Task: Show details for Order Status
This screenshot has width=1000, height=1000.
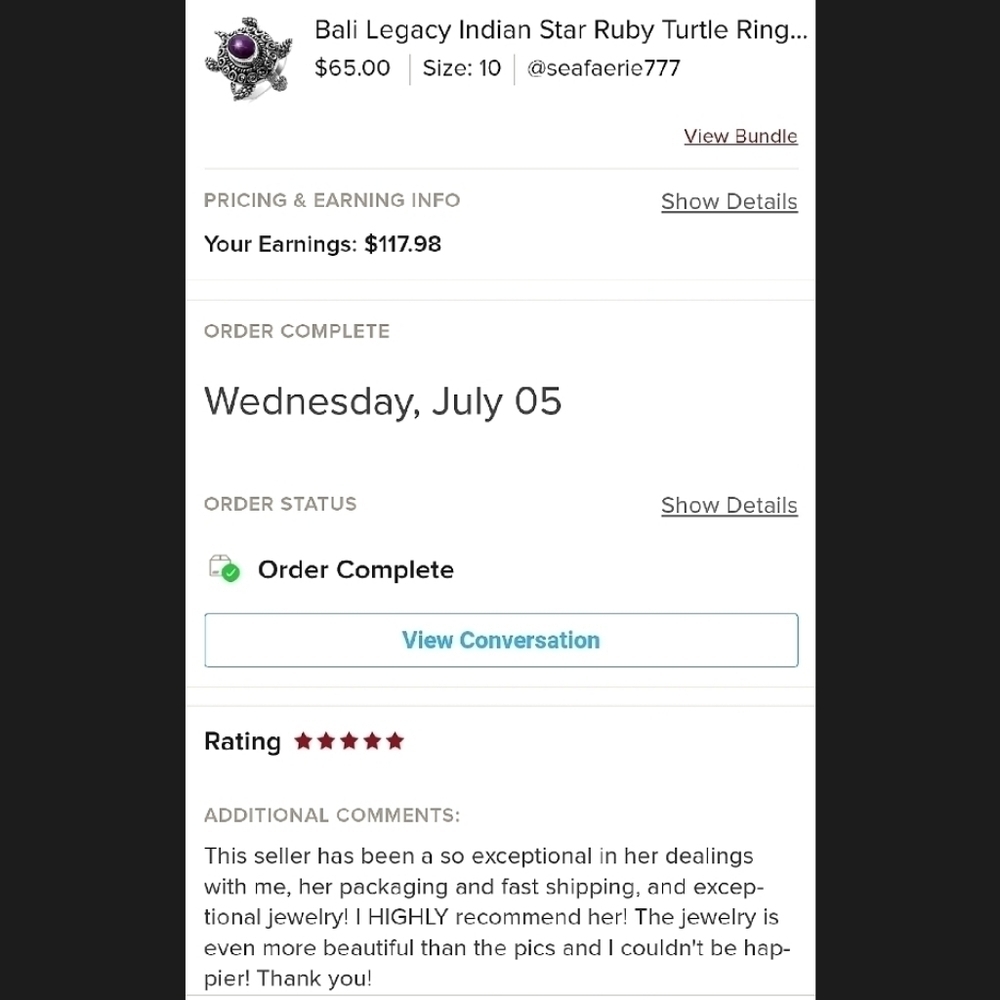Action: pyautogui.click(x=729, y=506)
